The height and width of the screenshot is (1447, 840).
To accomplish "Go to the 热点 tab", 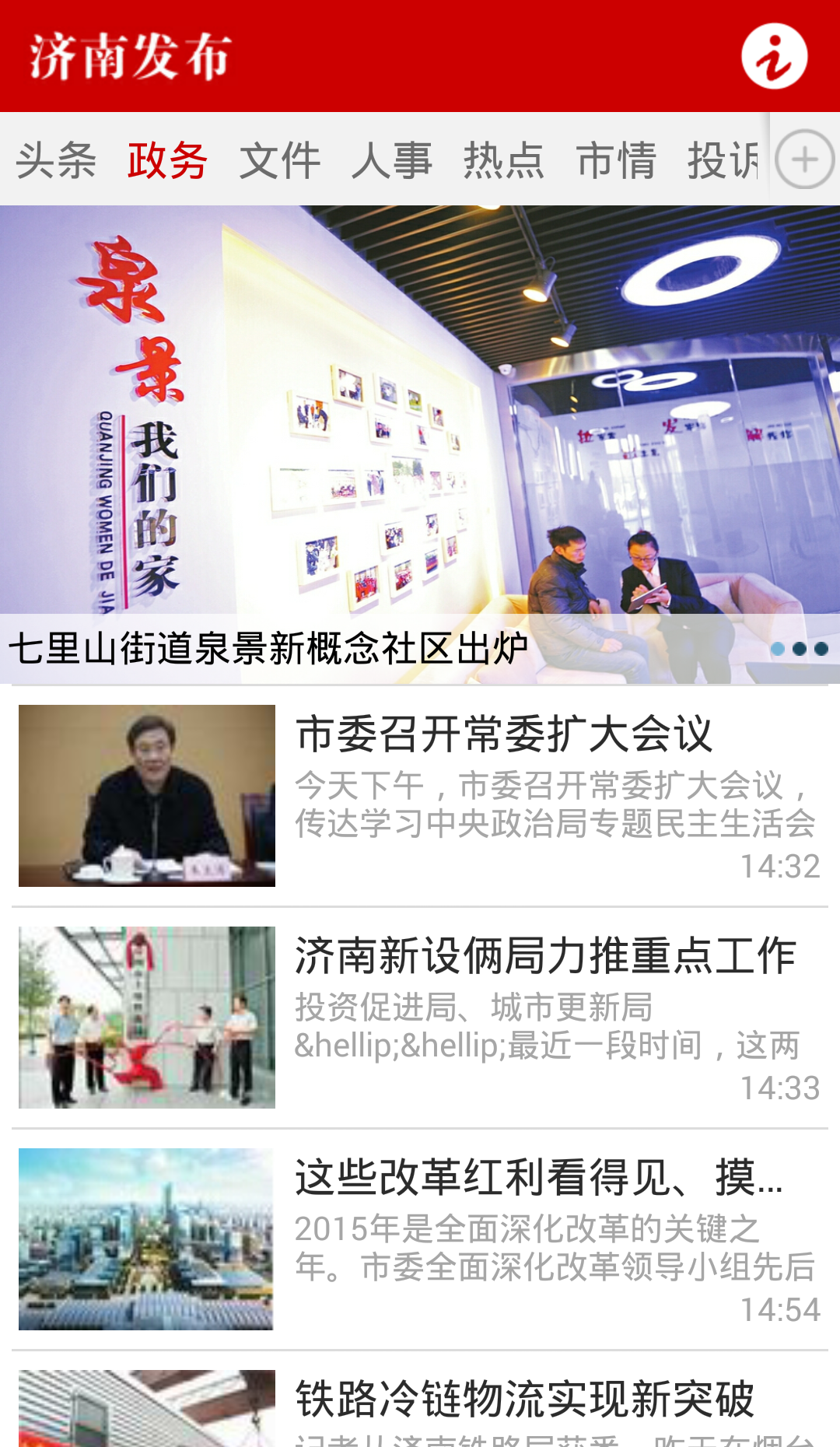I will tap(503, 160).
